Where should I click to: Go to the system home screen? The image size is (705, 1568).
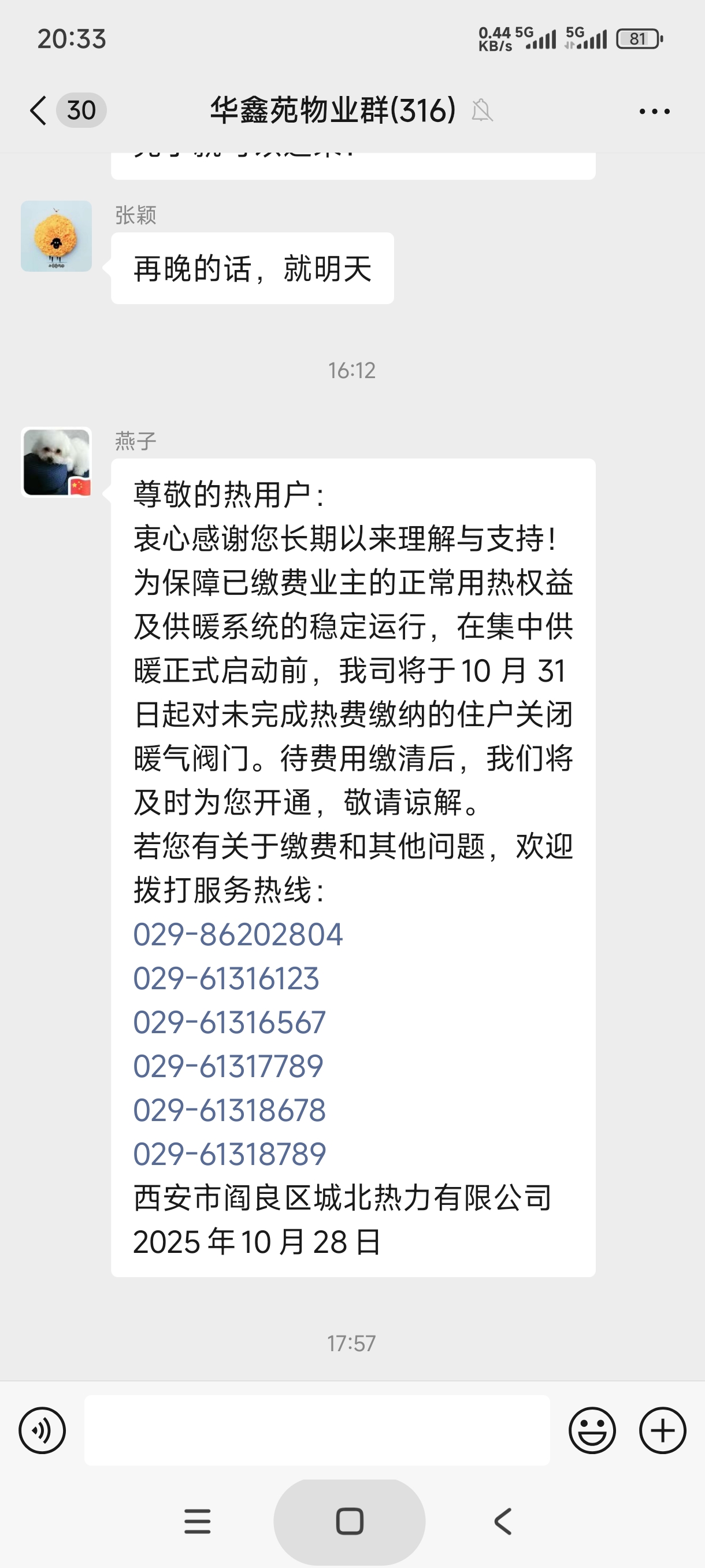(350, 1521)
